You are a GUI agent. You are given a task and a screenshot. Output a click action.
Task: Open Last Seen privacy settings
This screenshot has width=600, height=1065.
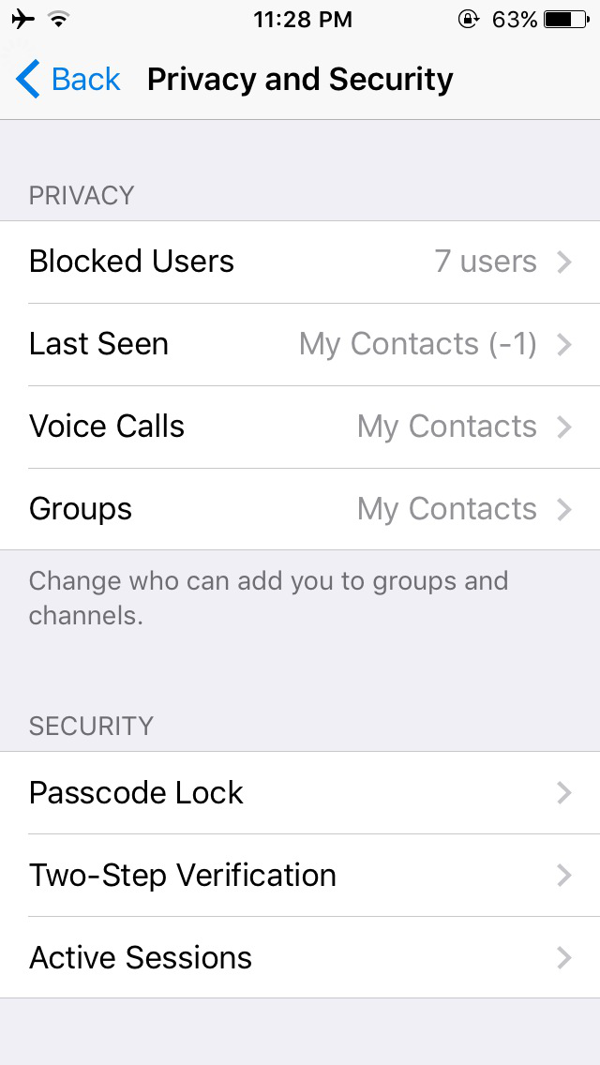[x=300, y=345]
